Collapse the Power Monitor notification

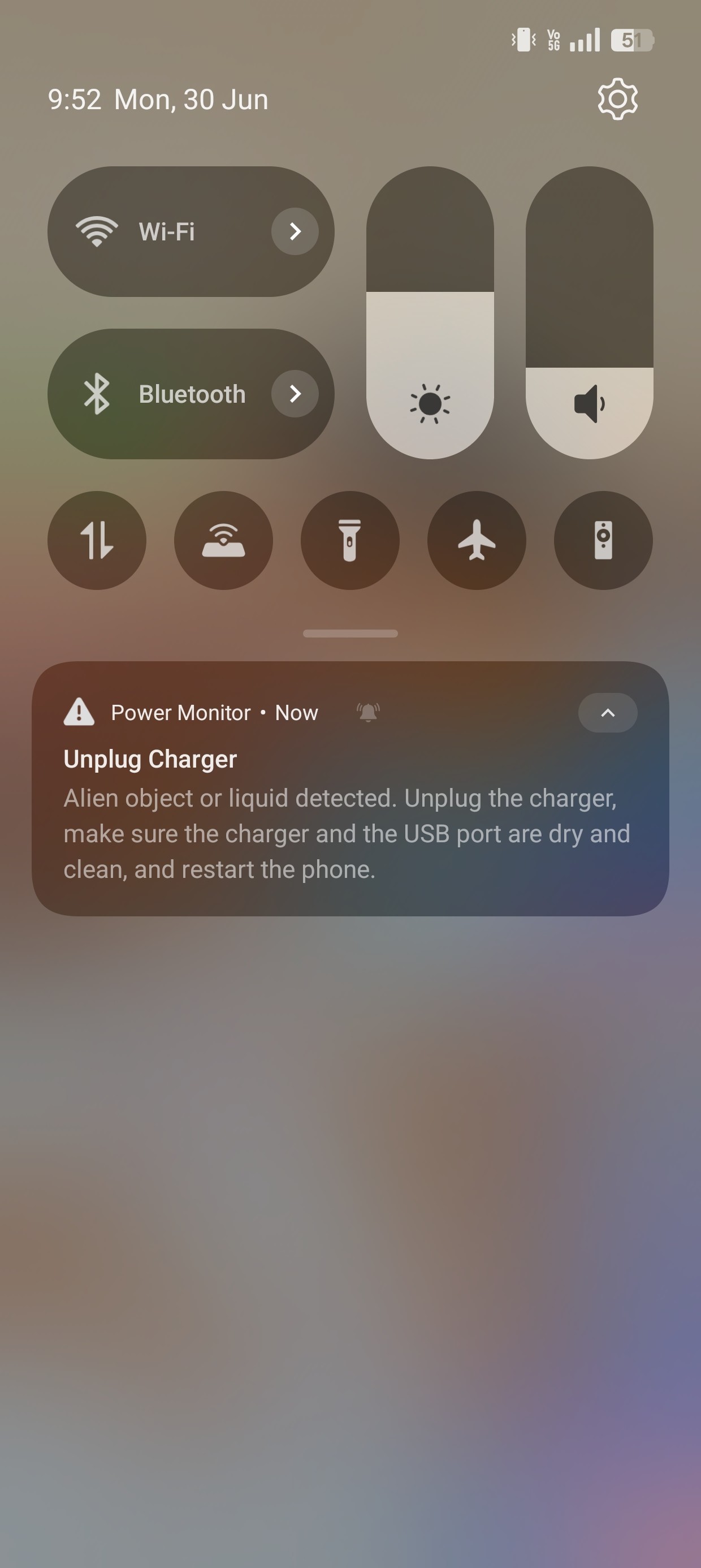click(607, 713)
